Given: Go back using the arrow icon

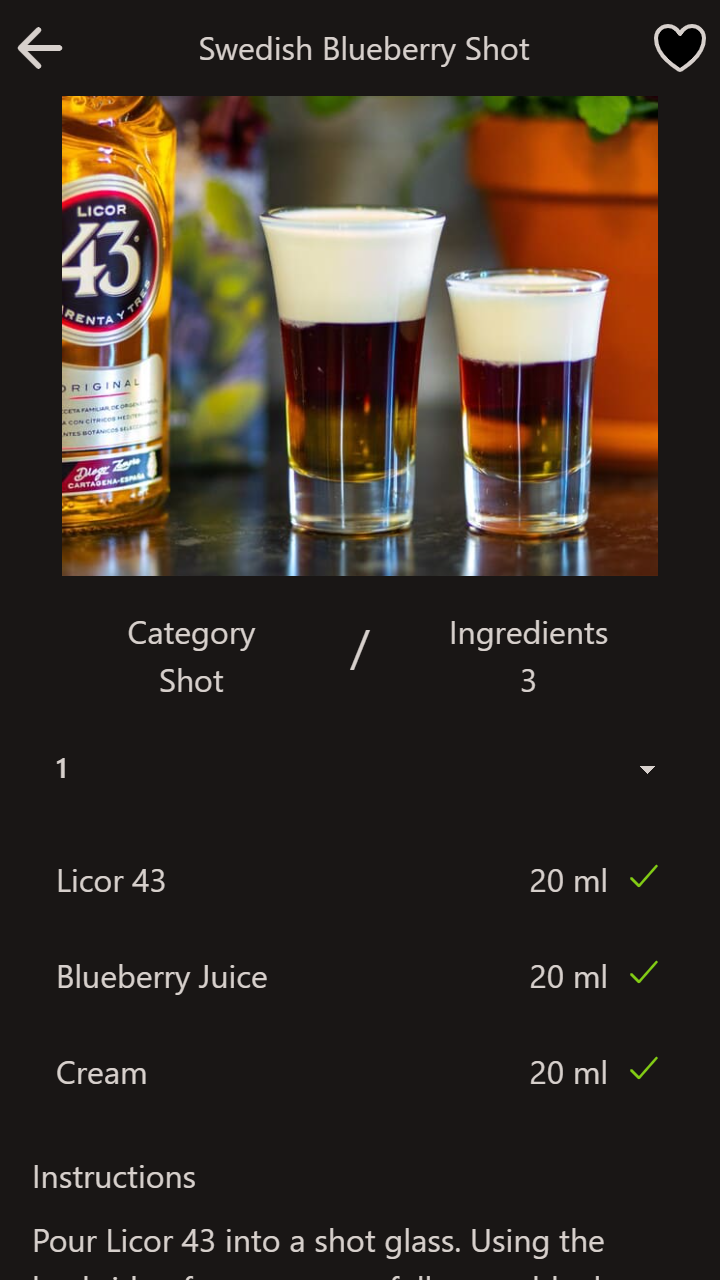Looking at the screenshot, I should [40, 48].
